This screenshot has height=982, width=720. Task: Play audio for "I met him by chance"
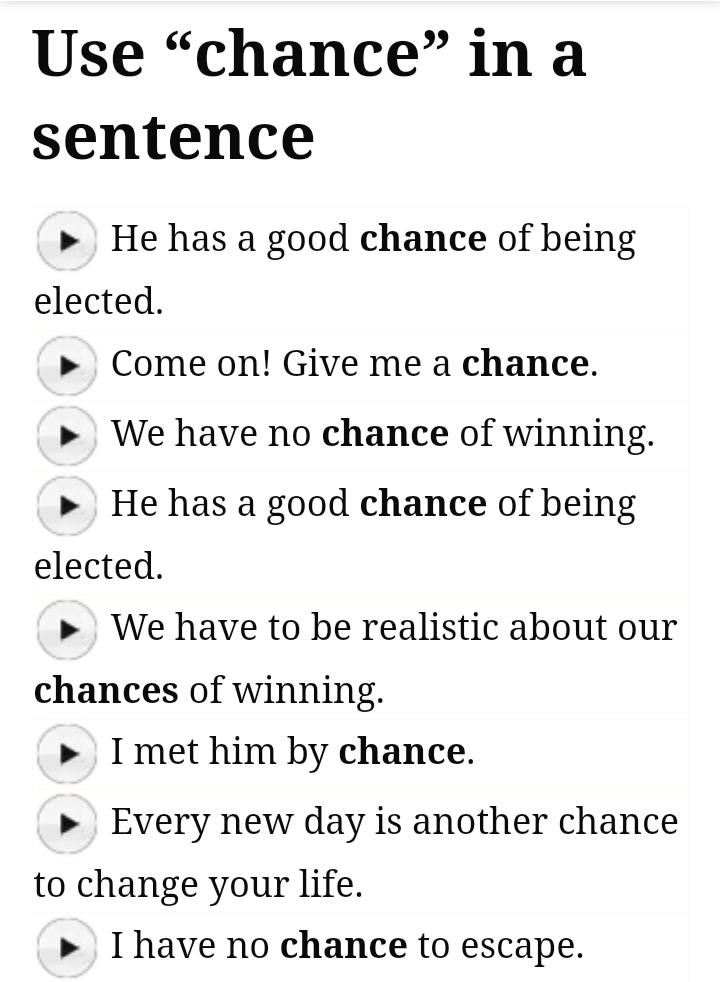tap(67, 753)
